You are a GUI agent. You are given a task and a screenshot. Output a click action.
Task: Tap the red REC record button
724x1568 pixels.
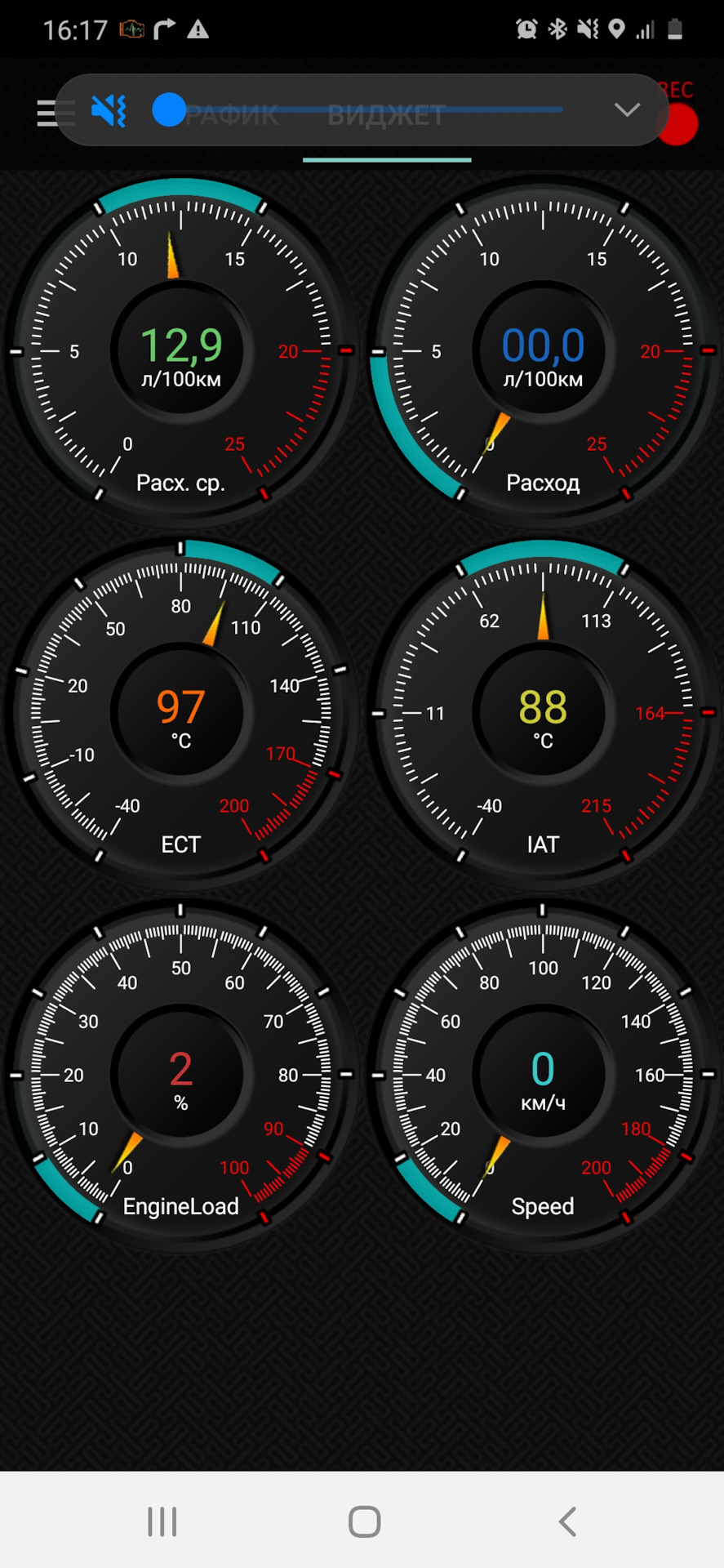[x=678, y=124]
